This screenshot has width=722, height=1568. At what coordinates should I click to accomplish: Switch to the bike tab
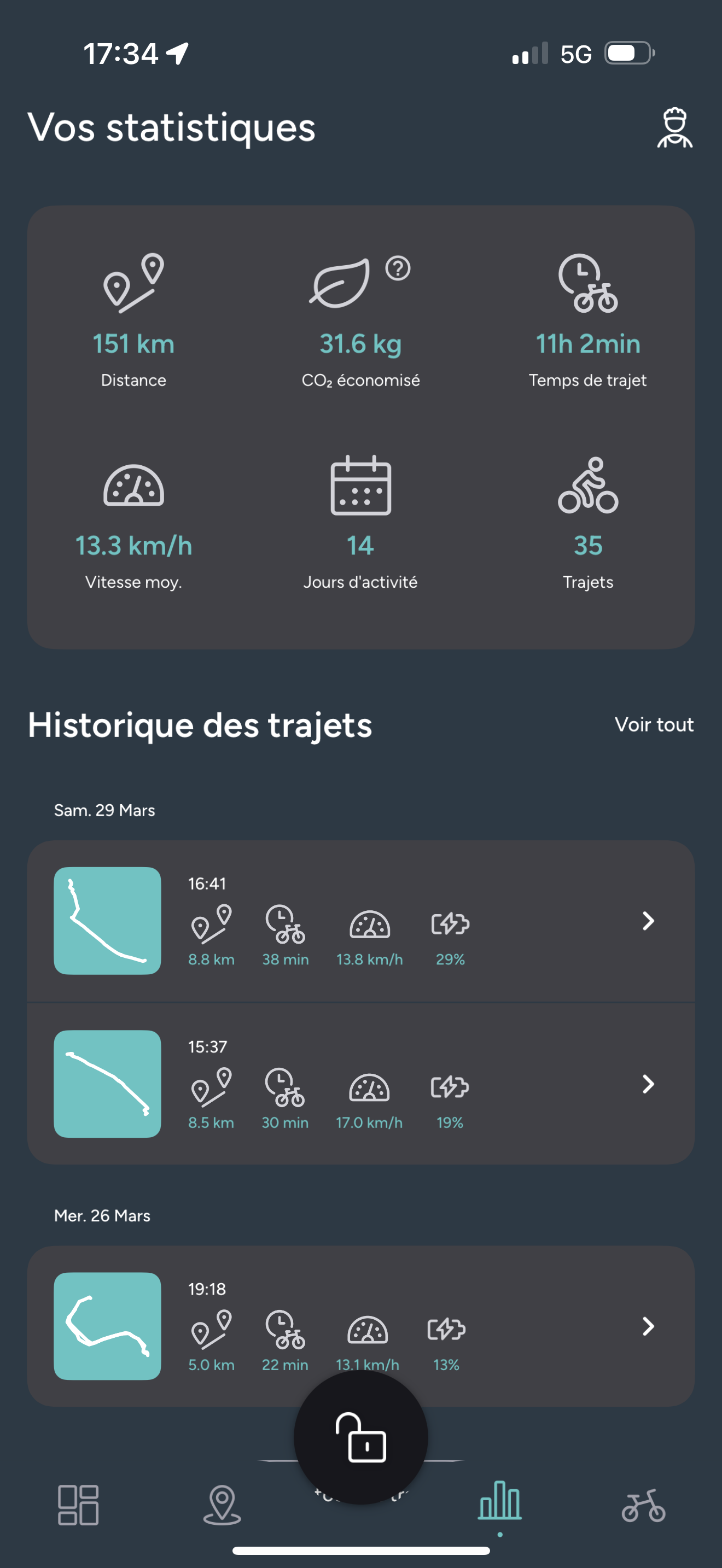point(643,1506)
